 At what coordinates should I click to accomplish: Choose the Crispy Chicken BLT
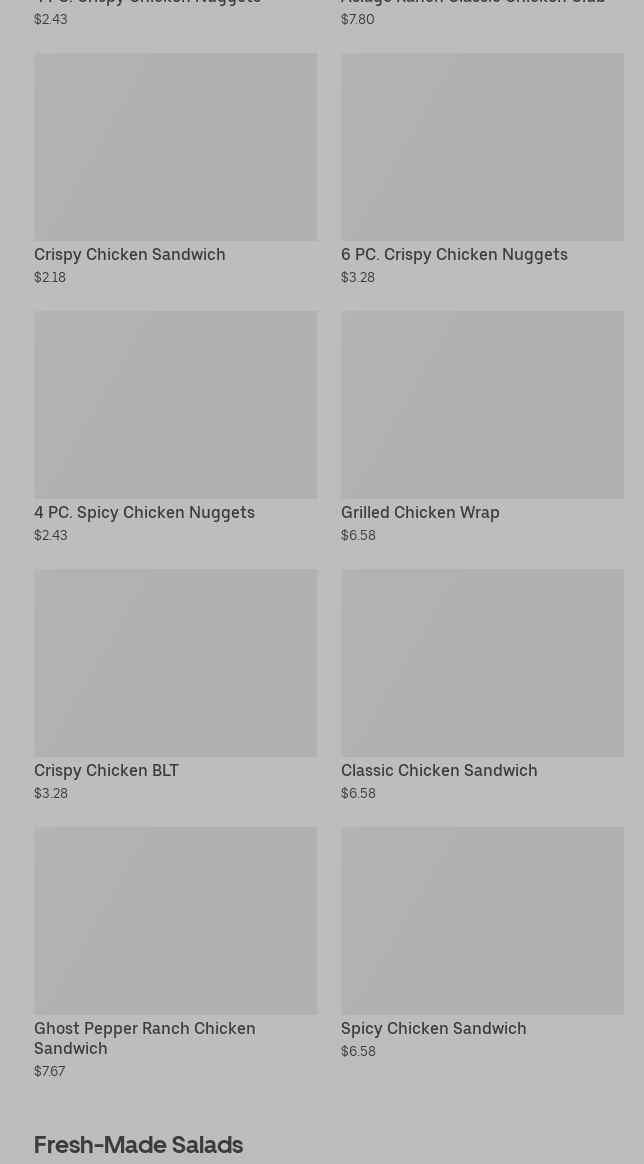point(175,663)
